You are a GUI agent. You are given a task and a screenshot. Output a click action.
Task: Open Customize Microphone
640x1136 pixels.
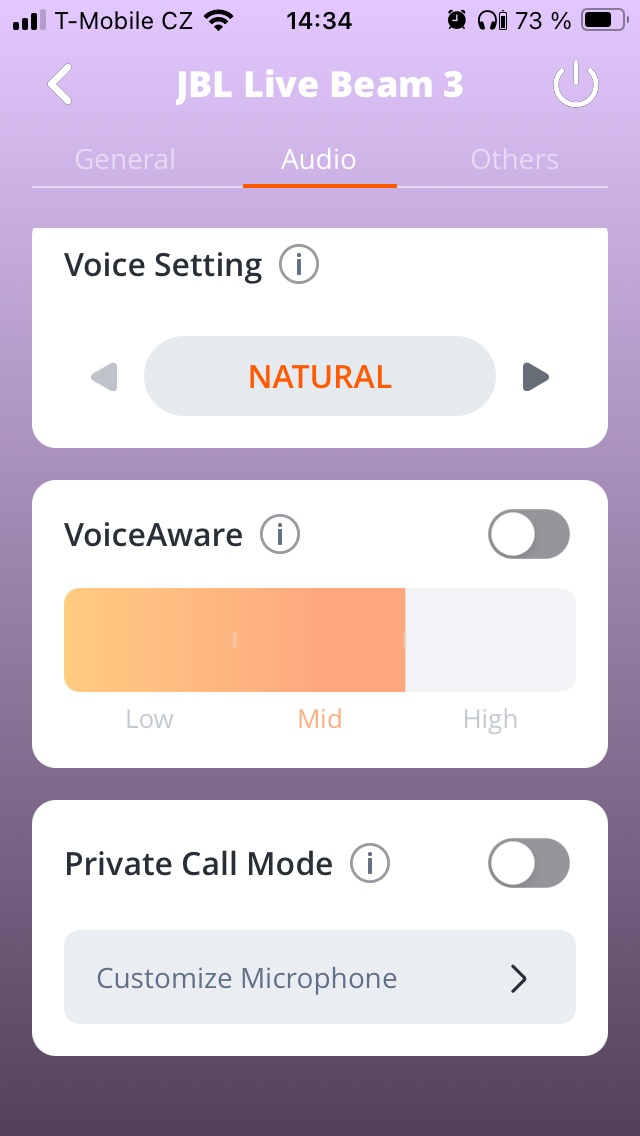click(320, 978)
